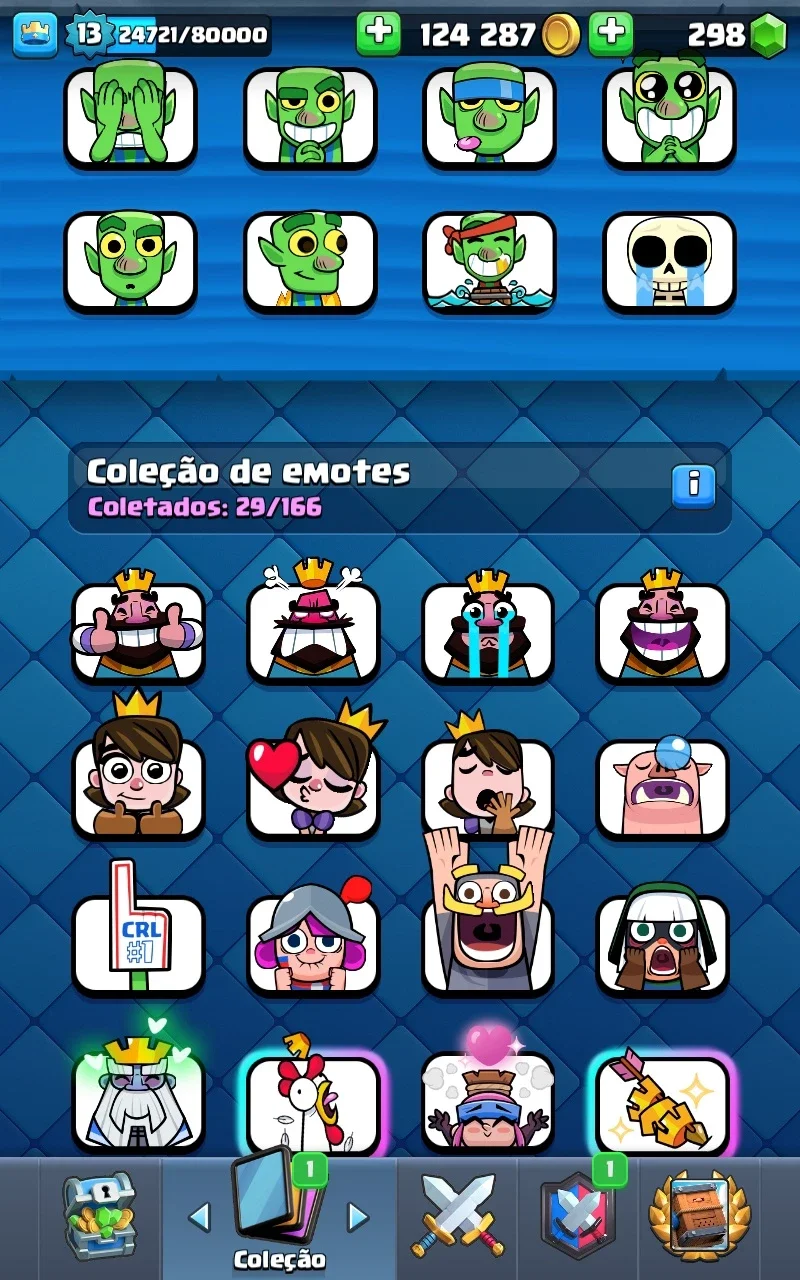This screenshot has height=1280, width=800.
Task: Go to the battle tab with crossed swords
Action: (456, 1215)
